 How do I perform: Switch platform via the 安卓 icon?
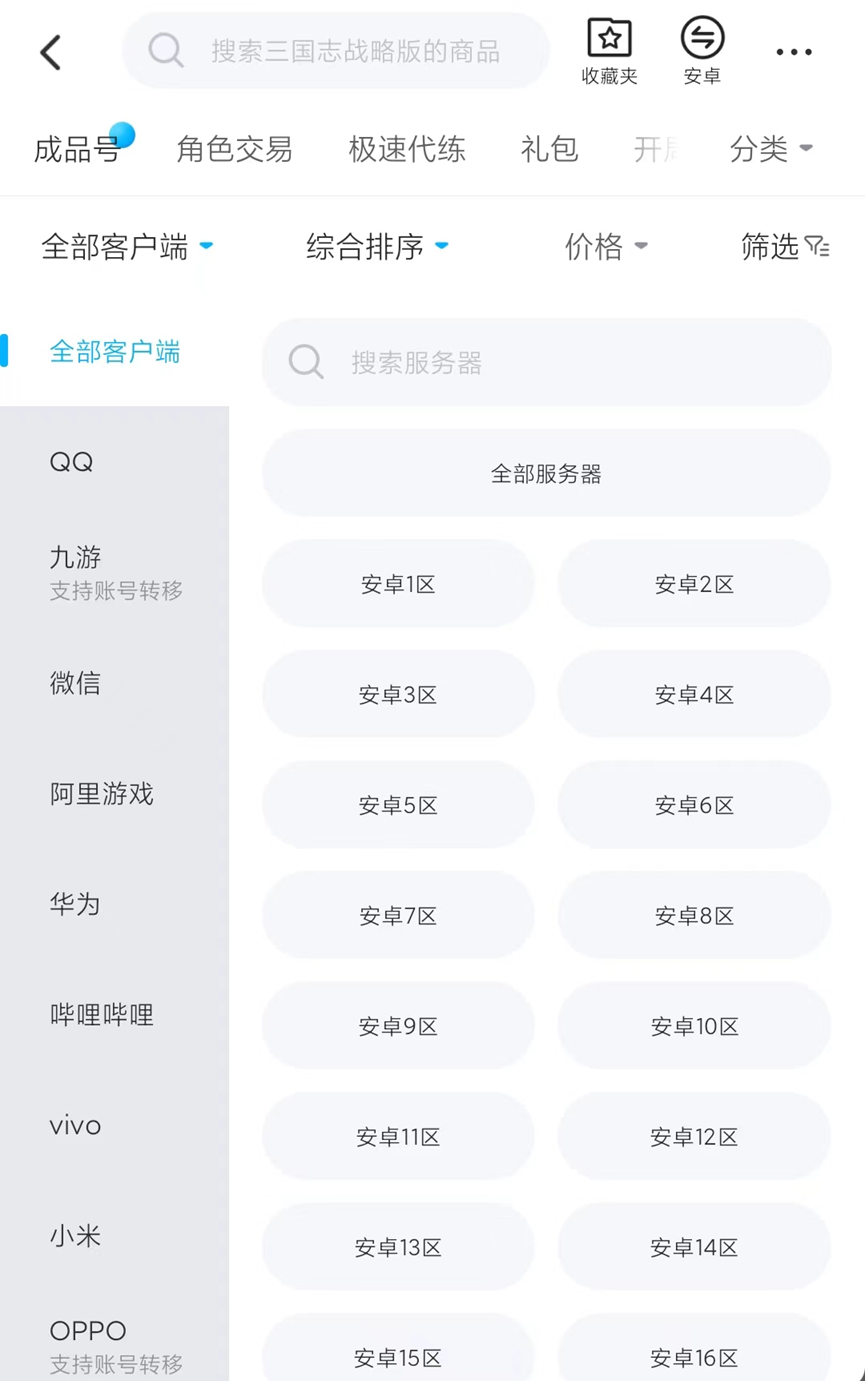702,51
